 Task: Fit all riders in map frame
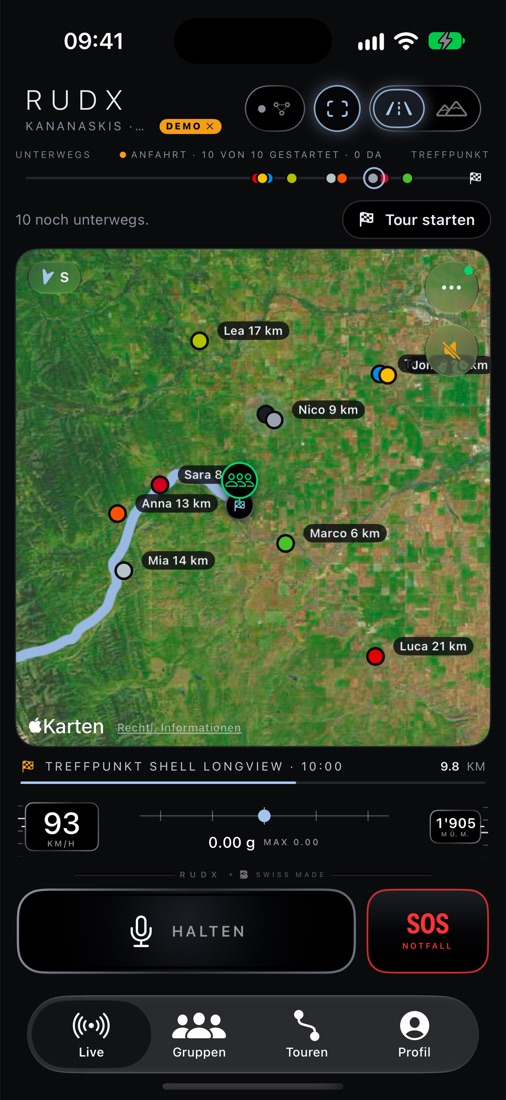[337, 109]
